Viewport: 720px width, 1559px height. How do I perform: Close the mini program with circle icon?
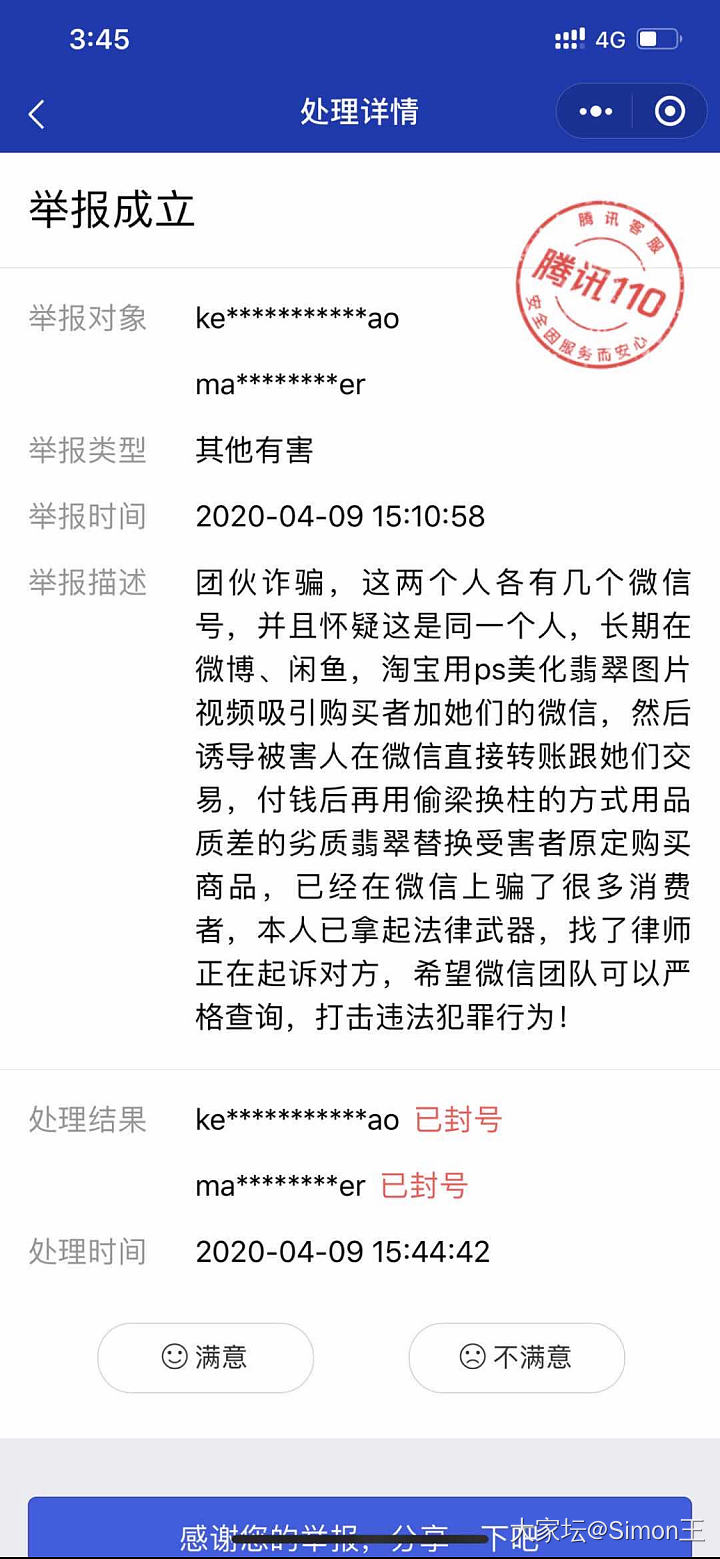tap(669, 111)
